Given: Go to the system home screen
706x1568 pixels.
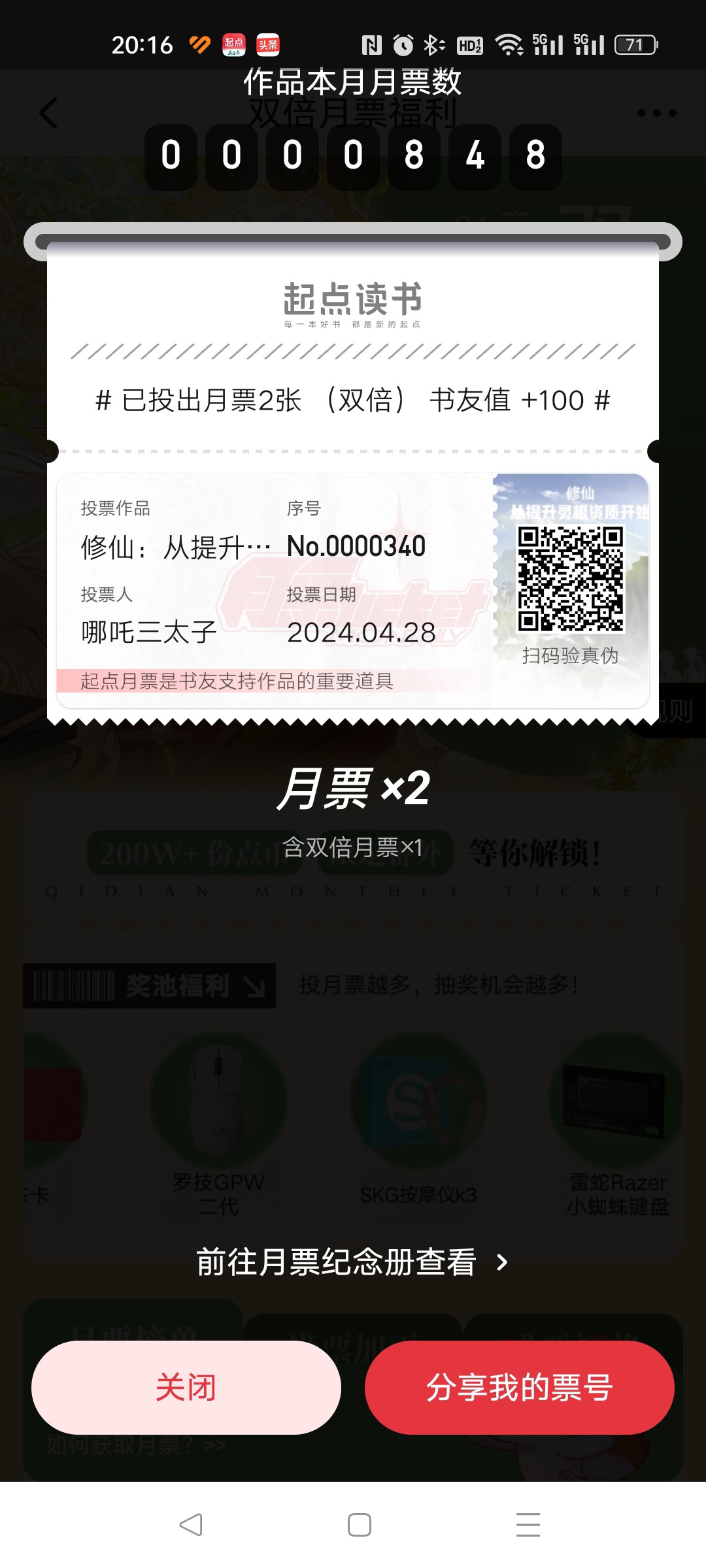Looking at the screenshot, I should [x=359, y=1525].
